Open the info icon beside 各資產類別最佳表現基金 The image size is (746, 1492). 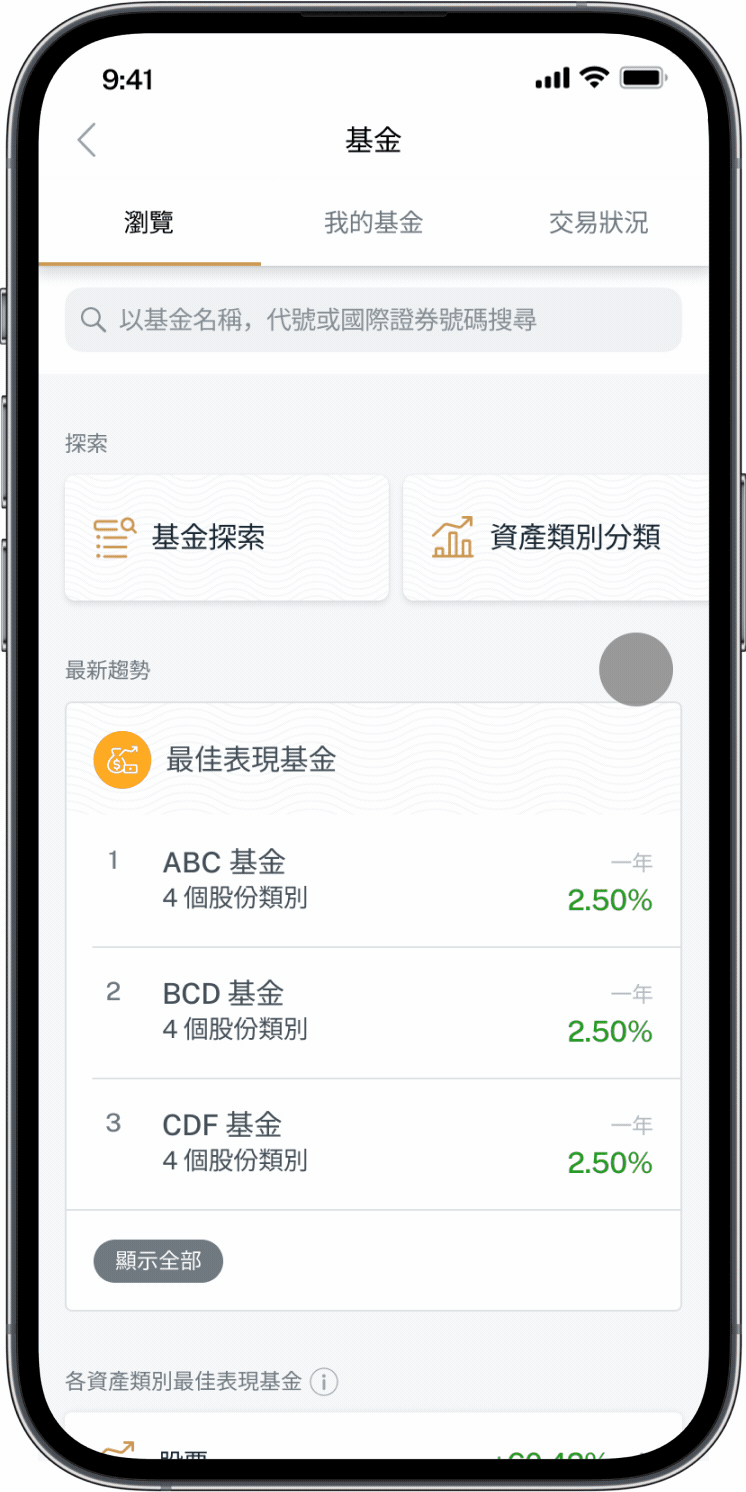coord(324,1383)
